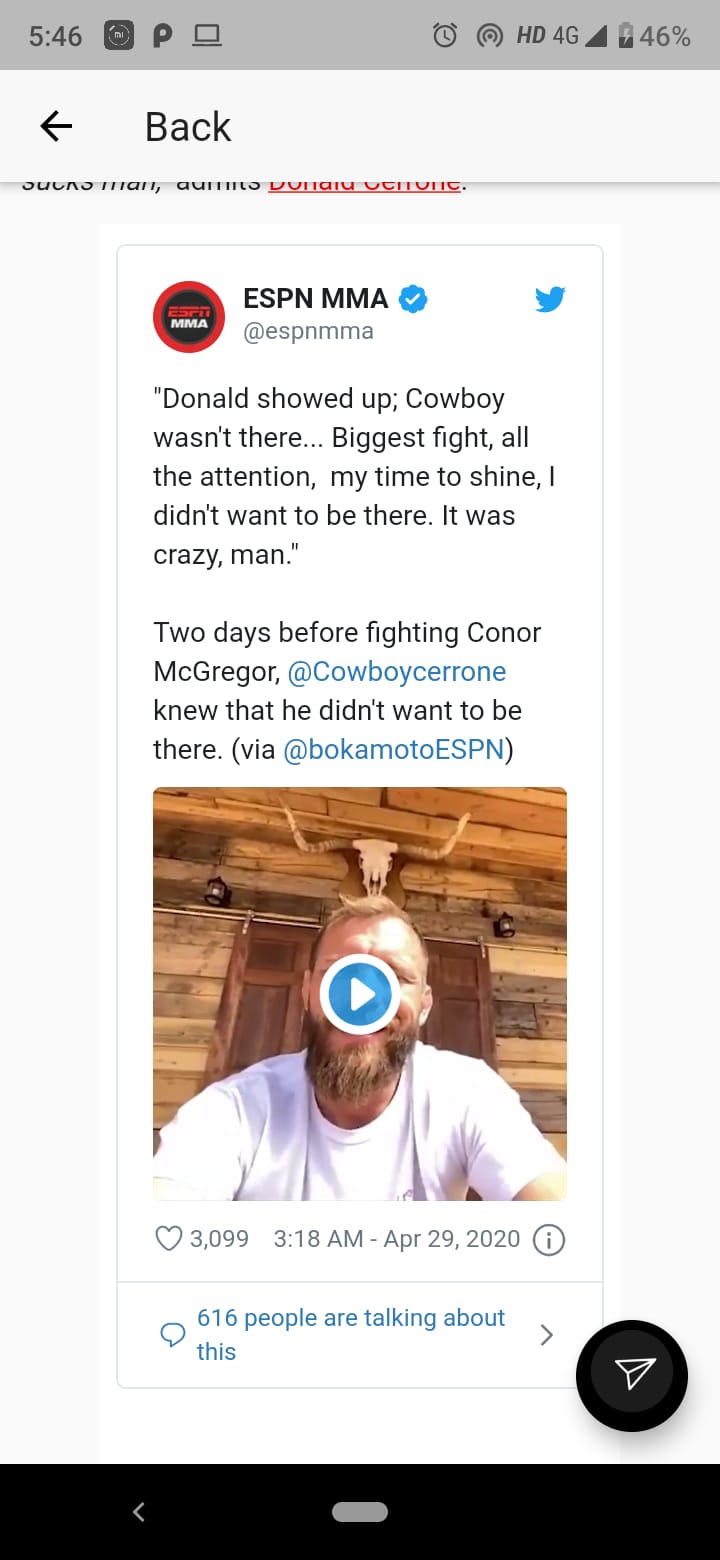
Task: Open the @bokamotoESPN mention
Action: click(x=394, y=750)
